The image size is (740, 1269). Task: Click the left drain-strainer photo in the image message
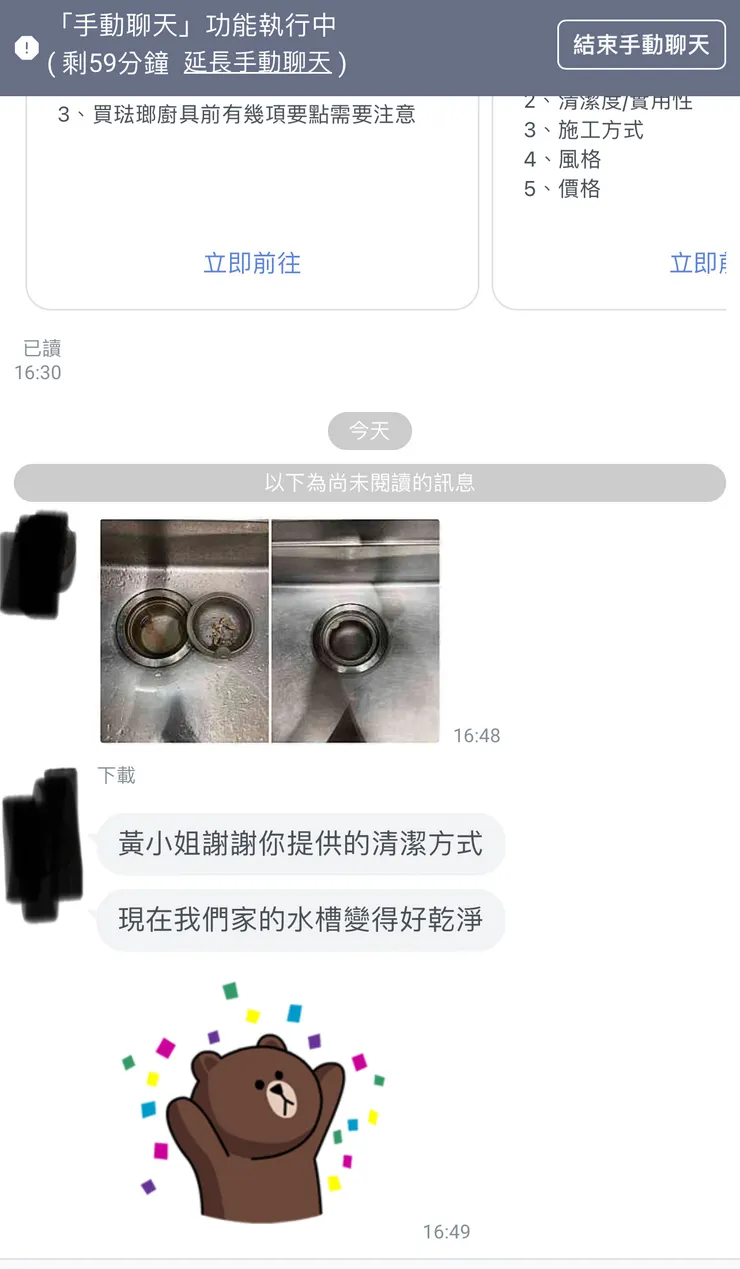183,630
